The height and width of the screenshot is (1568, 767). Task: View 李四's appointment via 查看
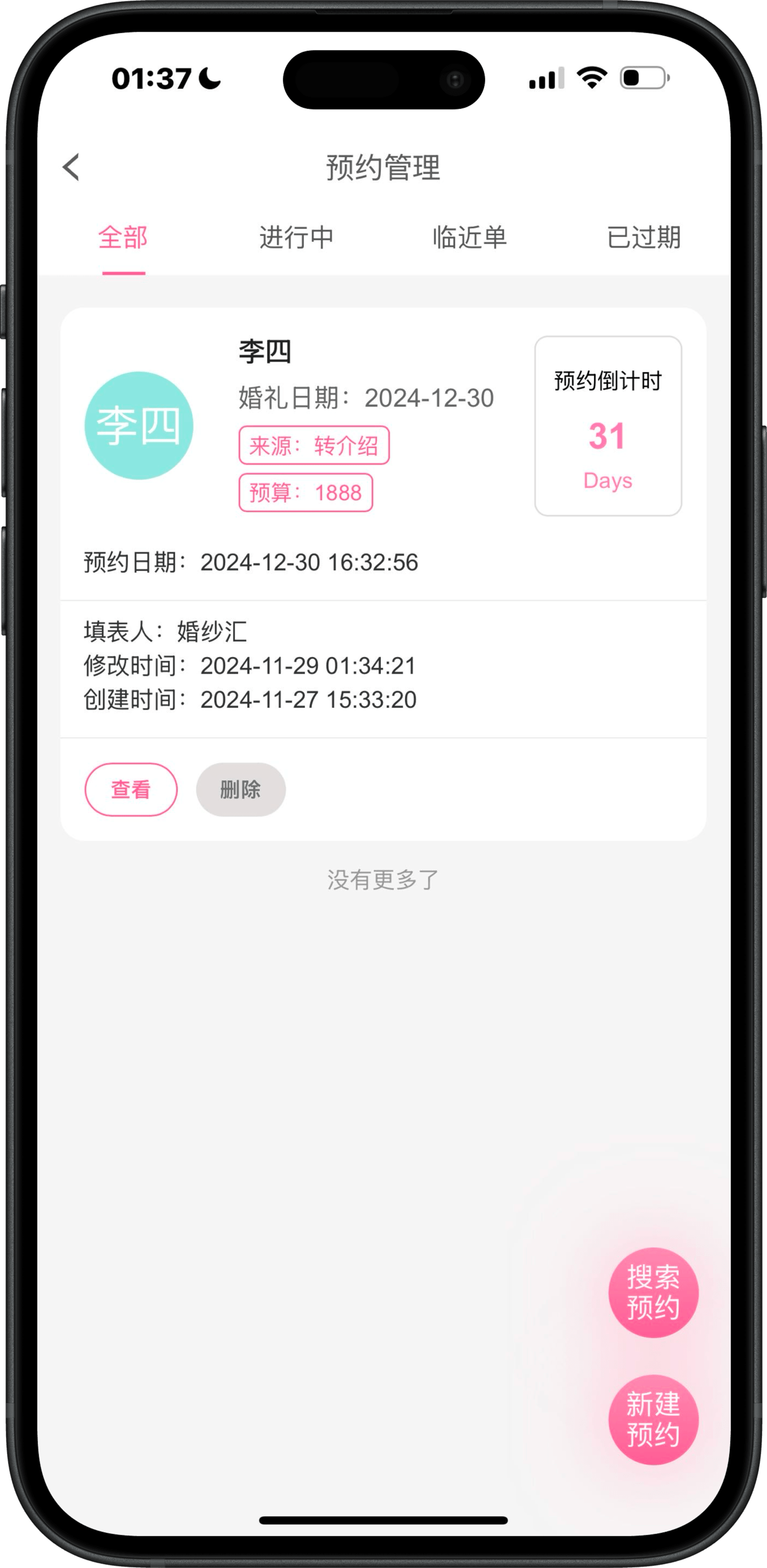tap(131, 789)
